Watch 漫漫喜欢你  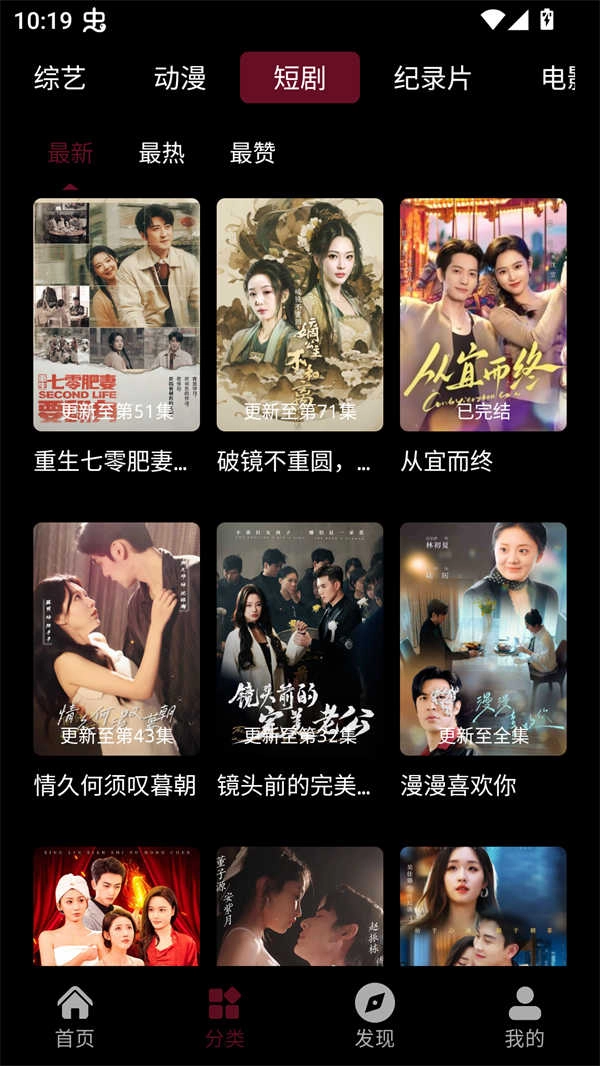pyautogui.click(x=483, y=639)
